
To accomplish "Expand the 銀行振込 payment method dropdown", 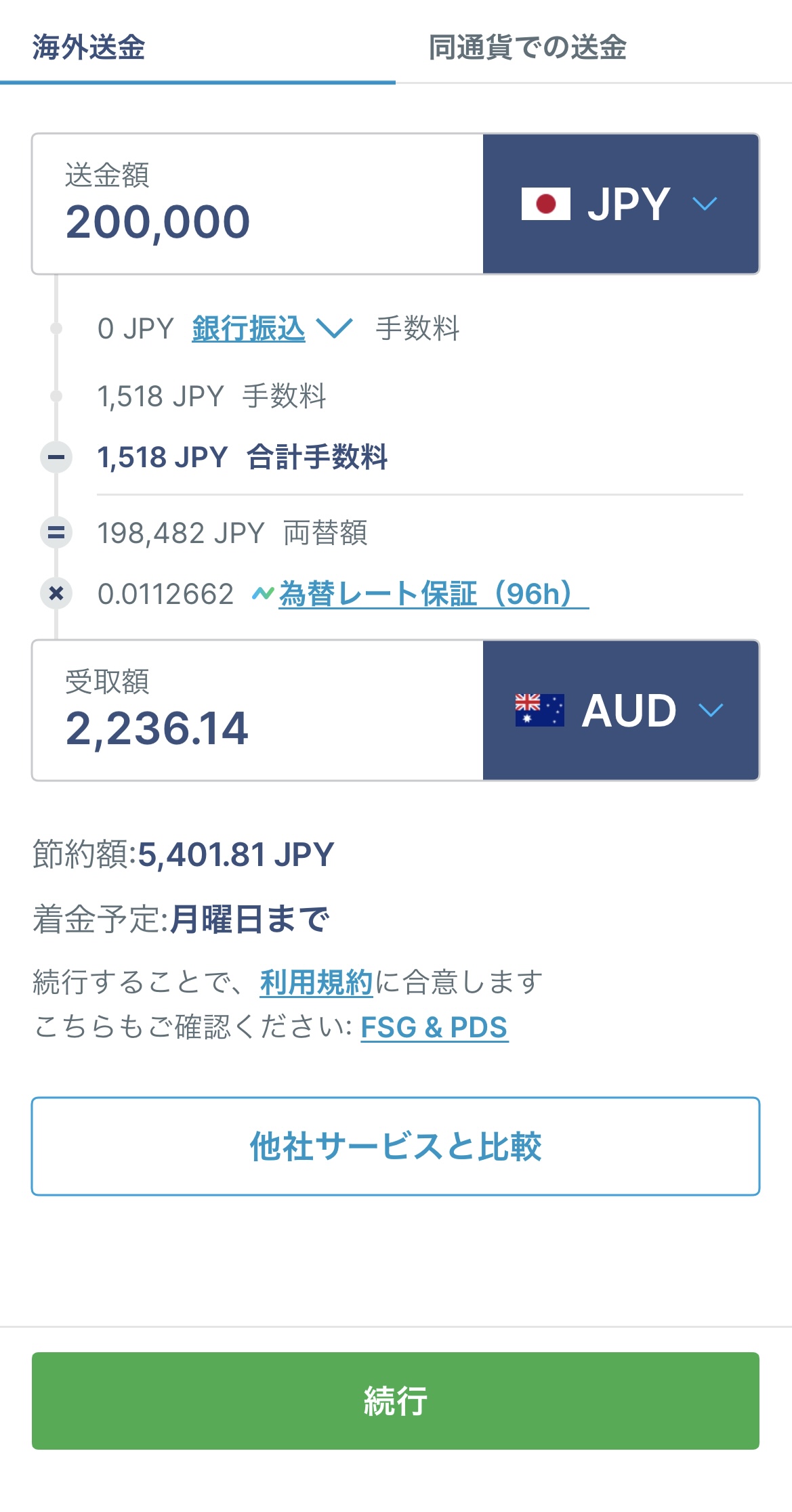I will (270, 329).
